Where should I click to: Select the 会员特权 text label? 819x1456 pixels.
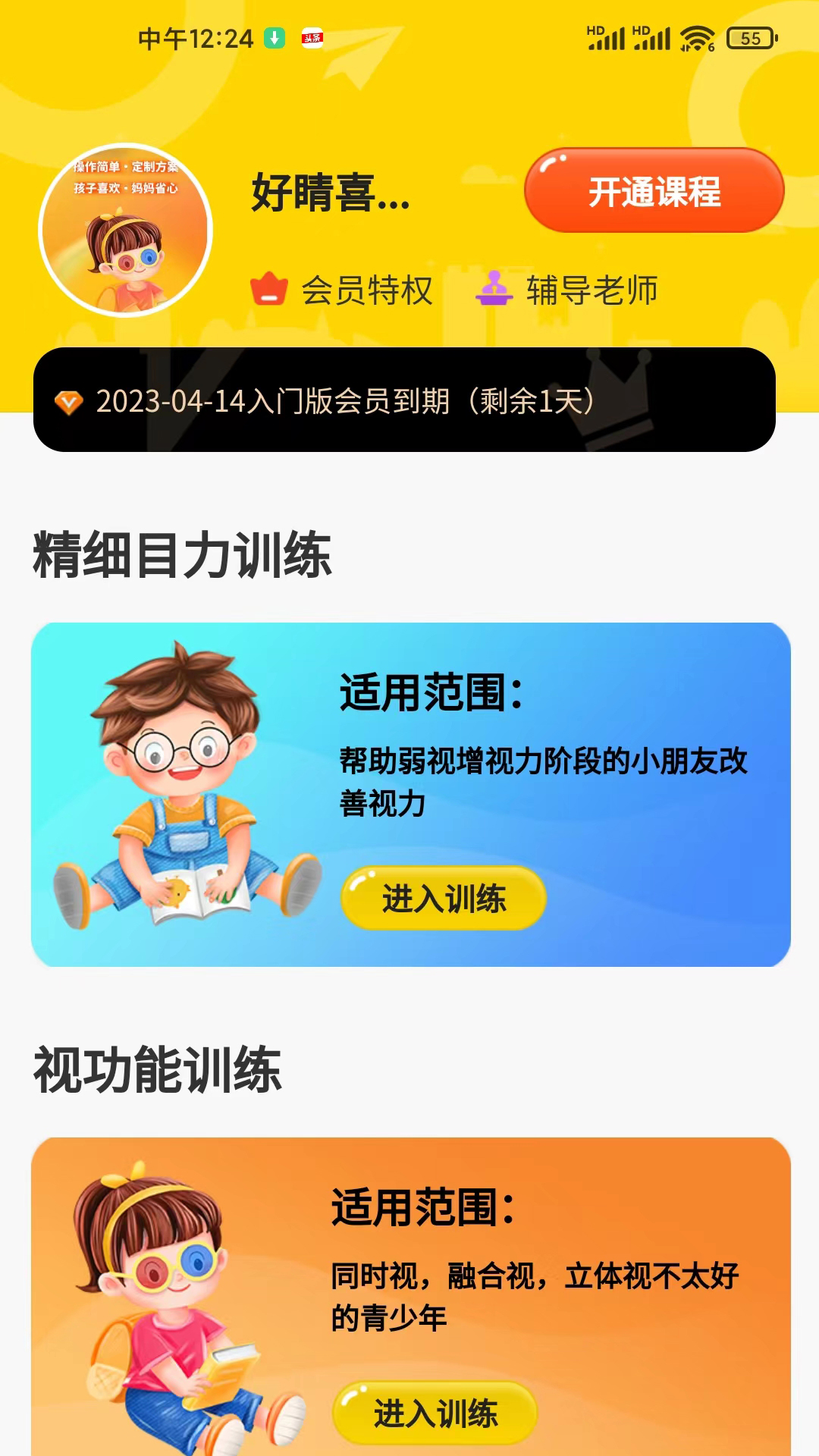pyautogui.click(x=367, y=290)
